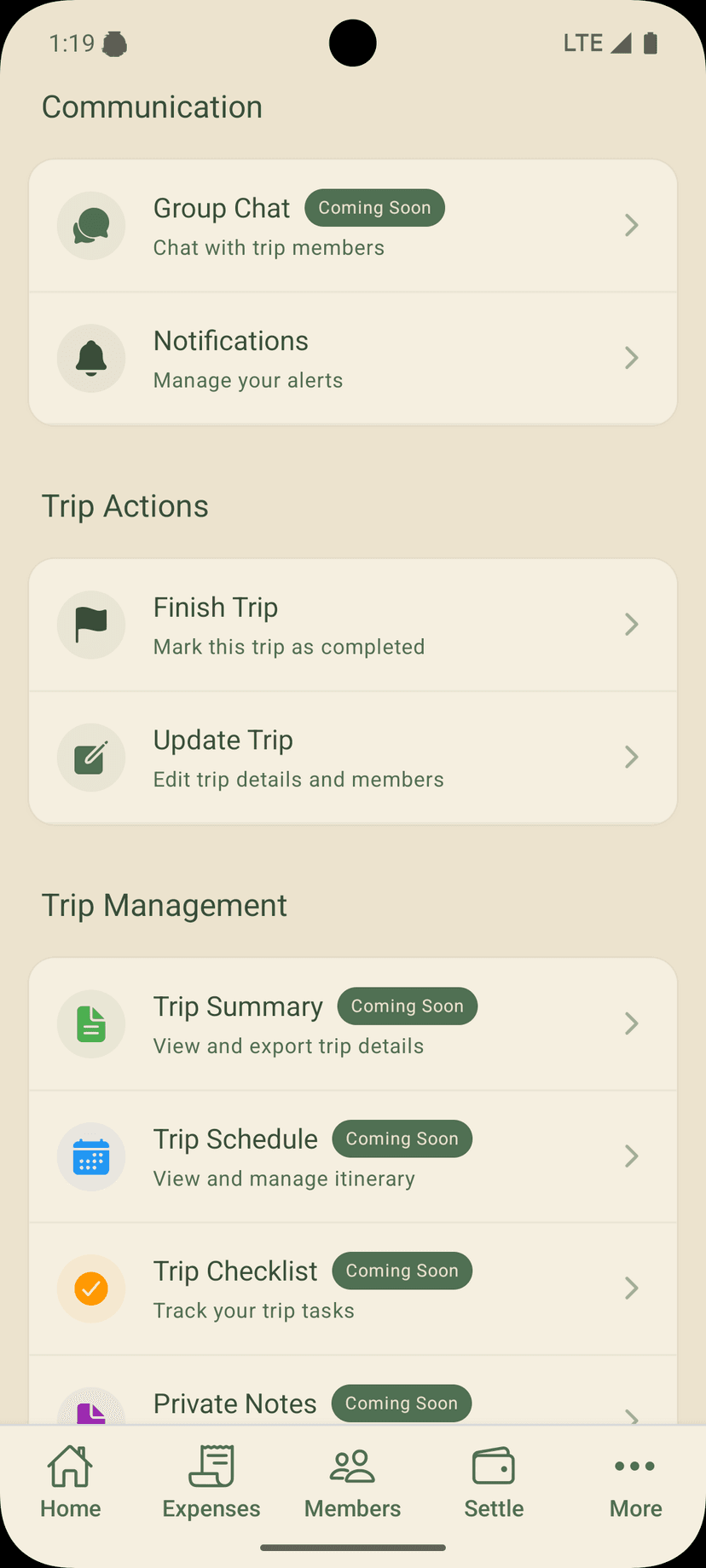Open the Settle tab
Image resolution: width=706 pixels, height=1568 pixels.
[494, 1483]
